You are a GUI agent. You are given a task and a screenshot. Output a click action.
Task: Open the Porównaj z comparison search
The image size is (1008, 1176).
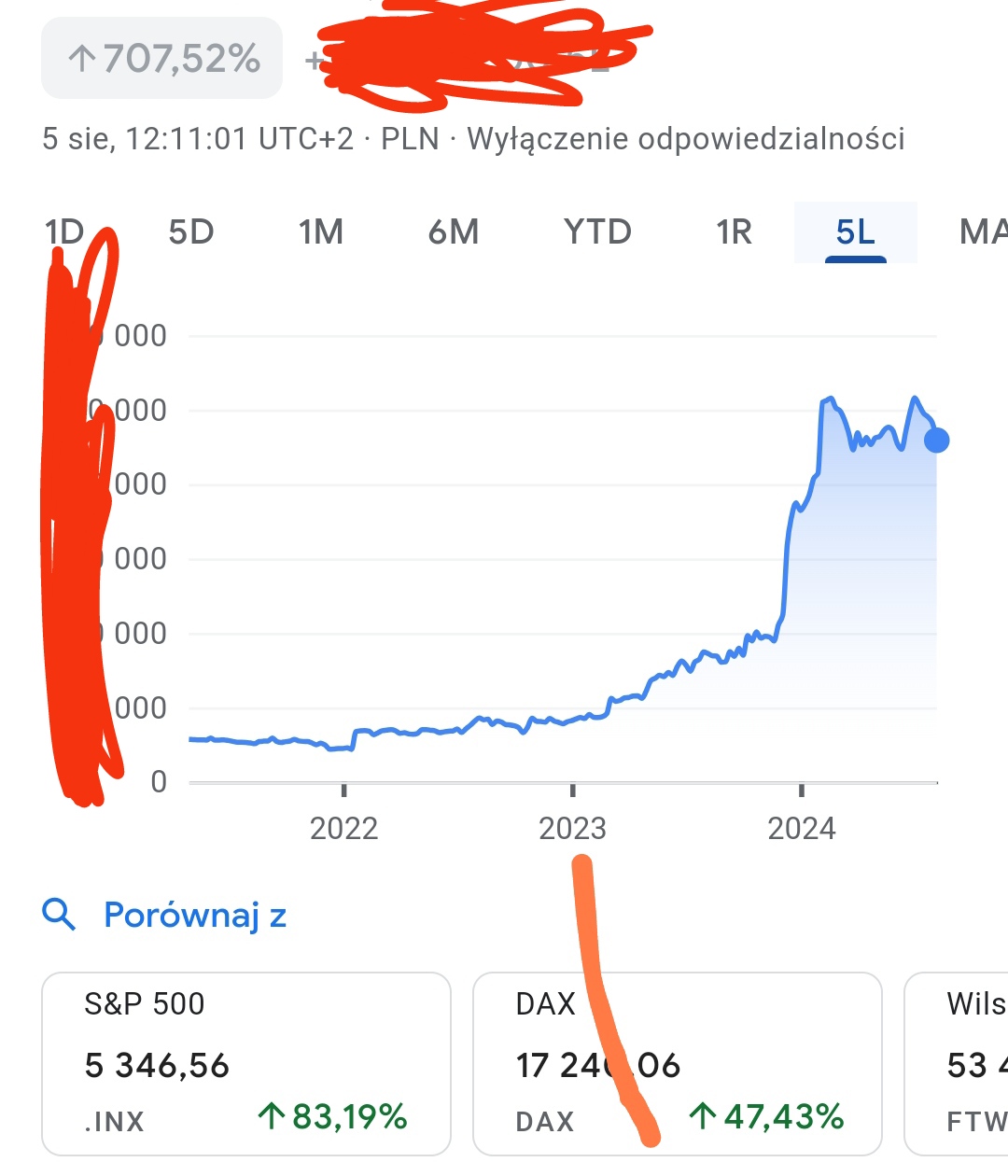coord(166,915)
